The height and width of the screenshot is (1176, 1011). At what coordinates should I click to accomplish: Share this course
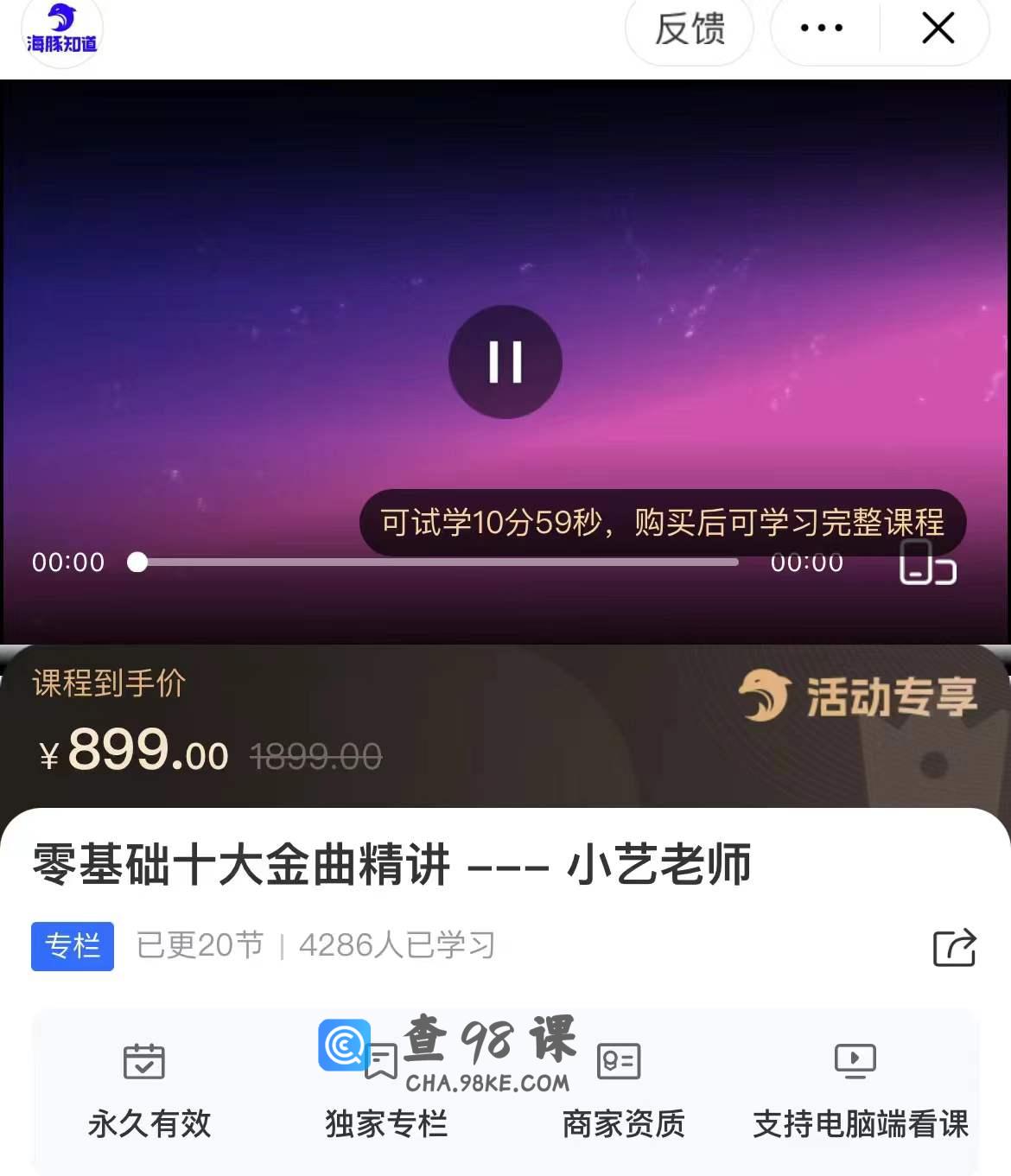954,948
